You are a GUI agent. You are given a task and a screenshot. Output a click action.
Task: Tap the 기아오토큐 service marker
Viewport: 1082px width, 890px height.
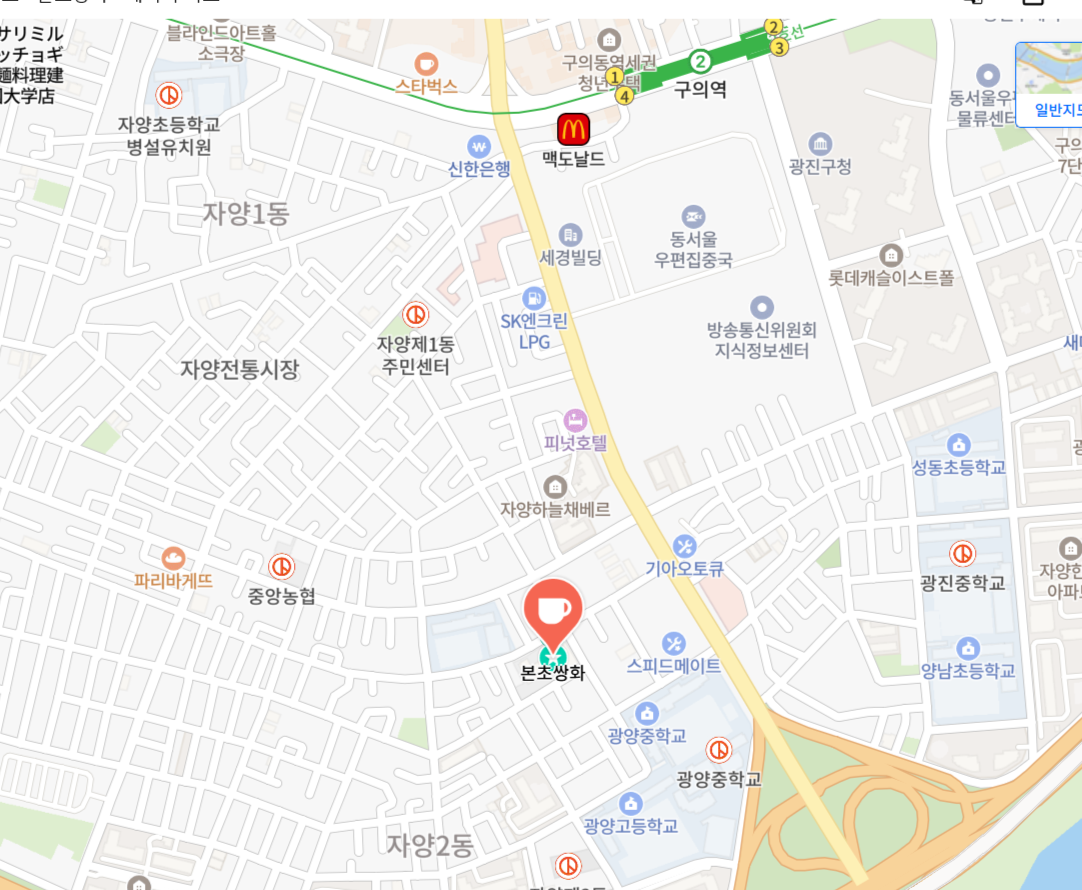point(684,546)
